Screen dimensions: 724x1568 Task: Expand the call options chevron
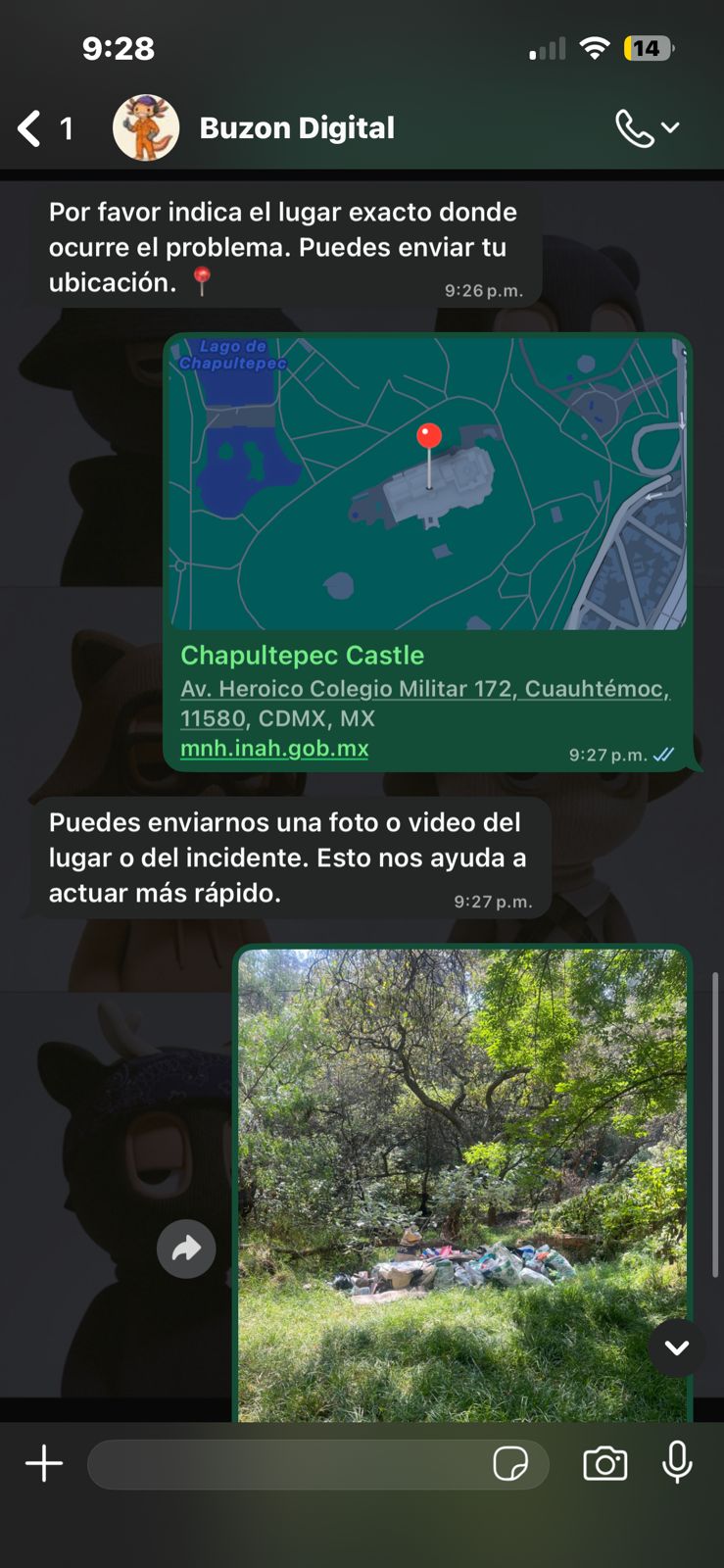(670, 127)
